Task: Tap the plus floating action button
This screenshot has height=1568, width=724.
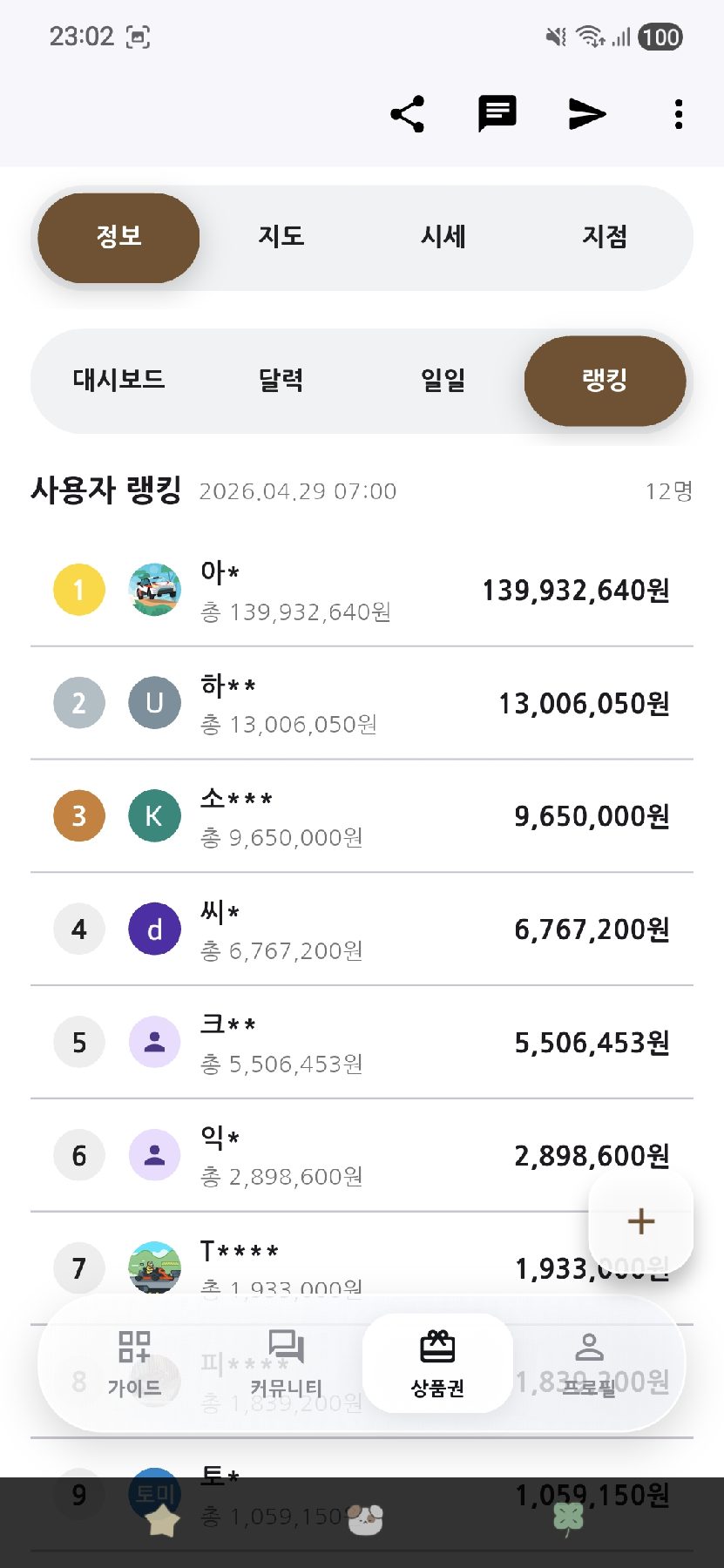Action: pos(641,1221)
